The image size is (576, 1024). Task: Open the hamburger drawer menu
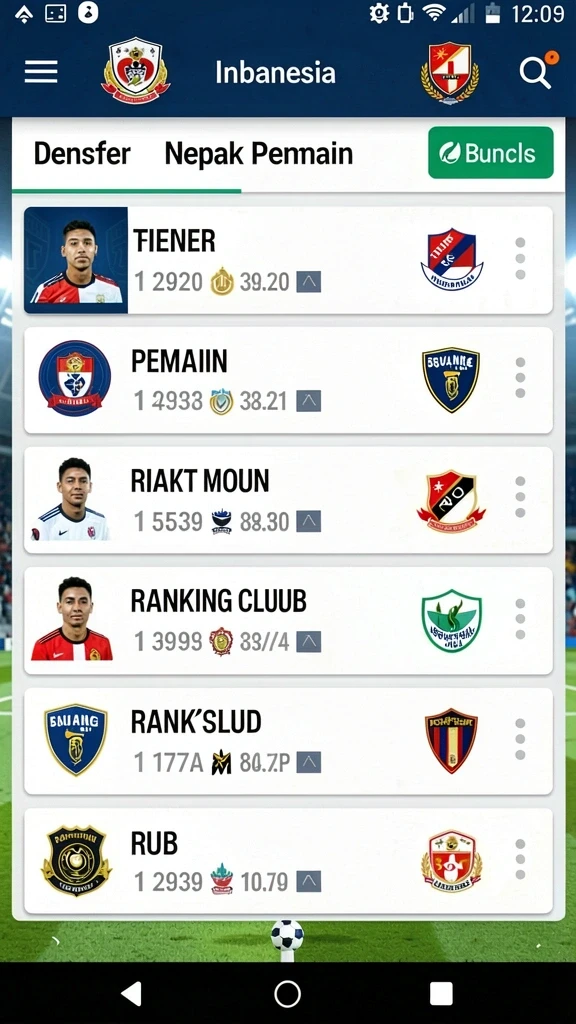pyautogui.click(x=41, y=72)
